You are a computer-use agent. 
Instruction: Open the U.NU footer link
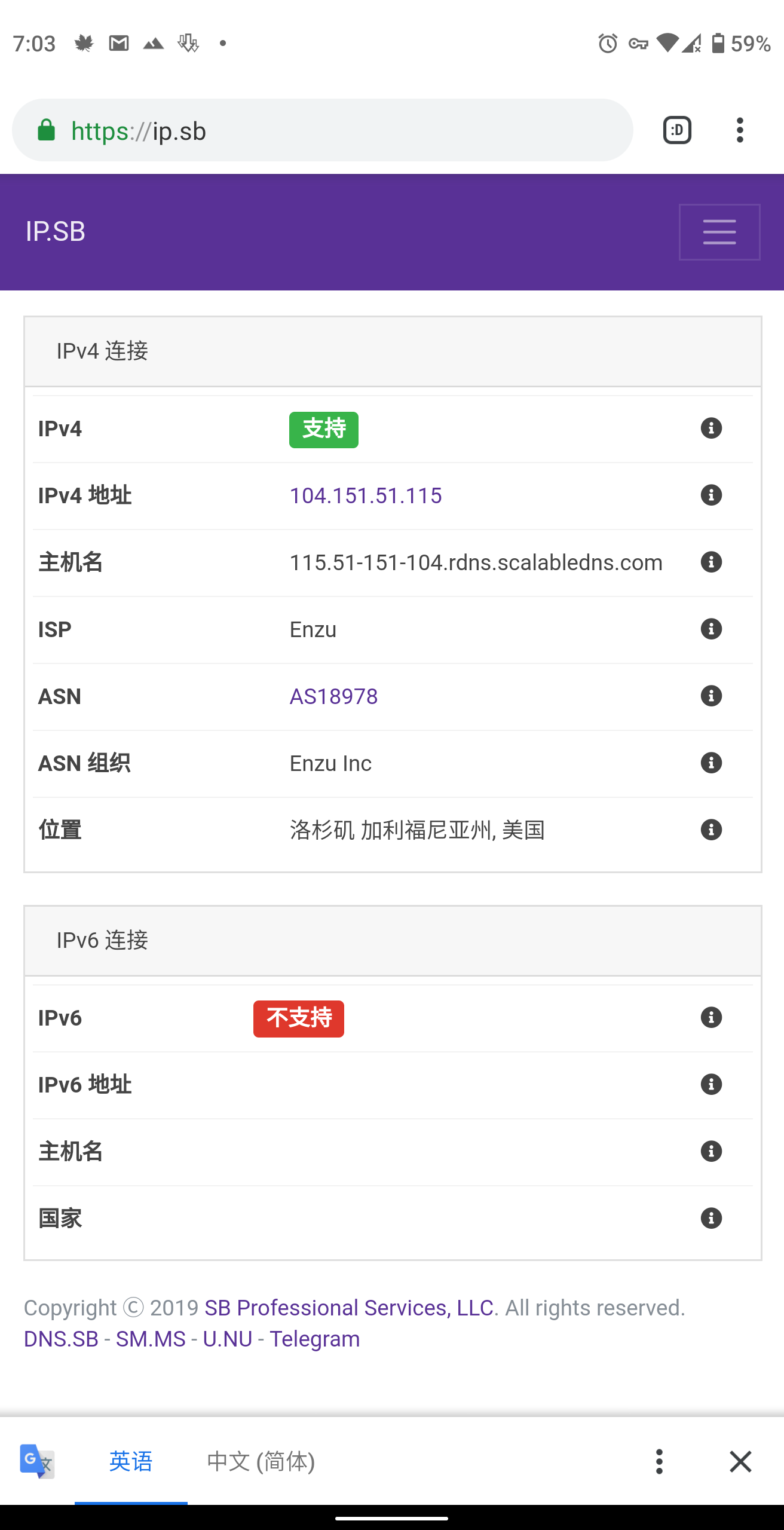point(227,1339)
